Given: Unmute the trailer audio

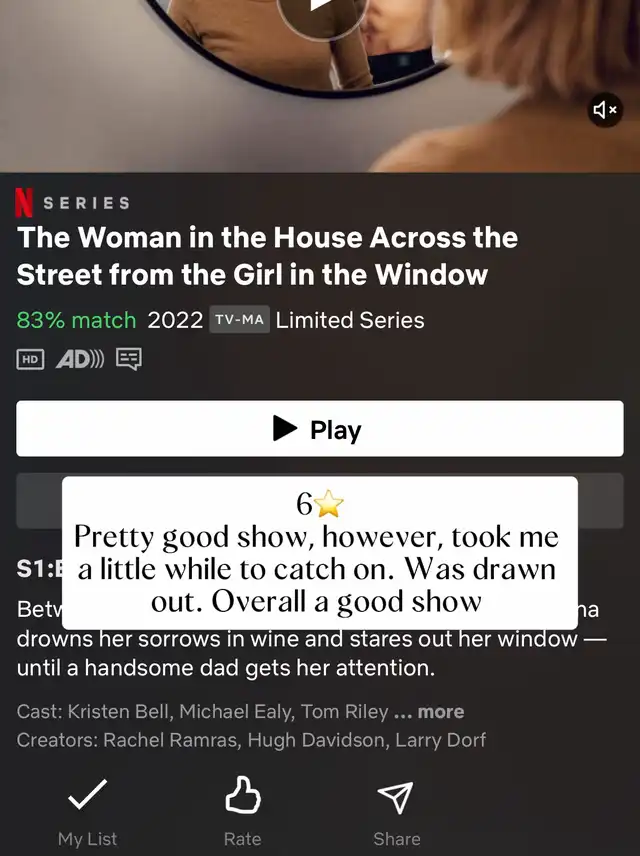Looking at the screenshot, I should point(605,110).
